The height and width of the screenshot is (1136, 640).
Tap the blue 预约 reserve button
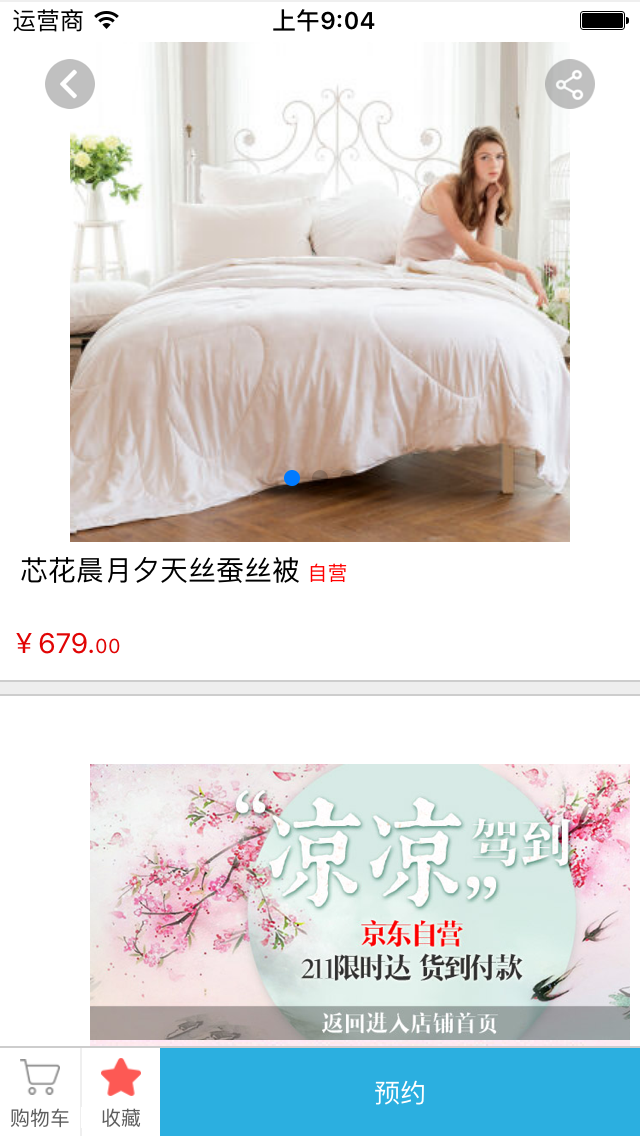pos(400,1092)
